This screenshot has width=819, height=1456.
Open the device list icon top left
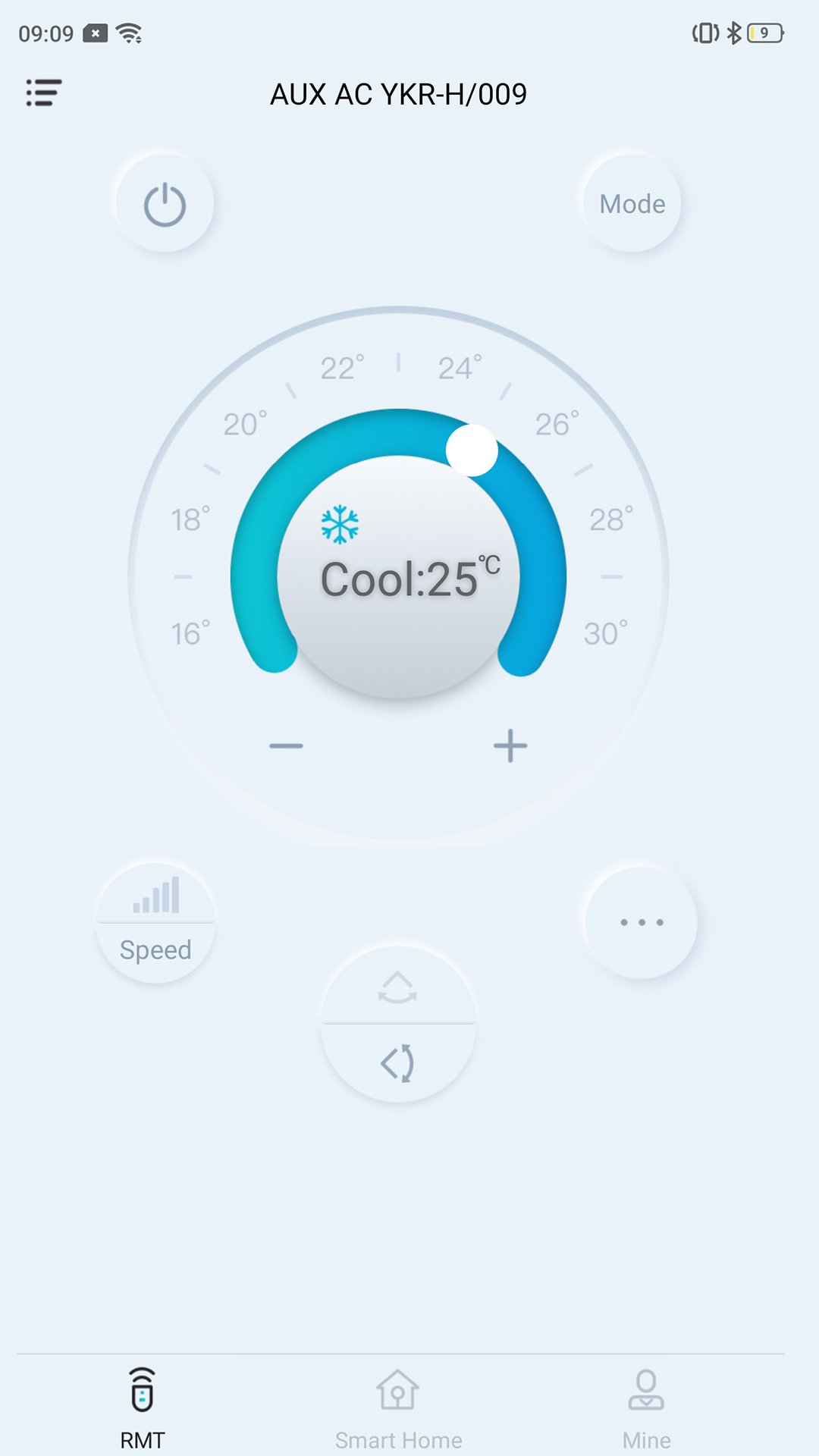point(43,92)
